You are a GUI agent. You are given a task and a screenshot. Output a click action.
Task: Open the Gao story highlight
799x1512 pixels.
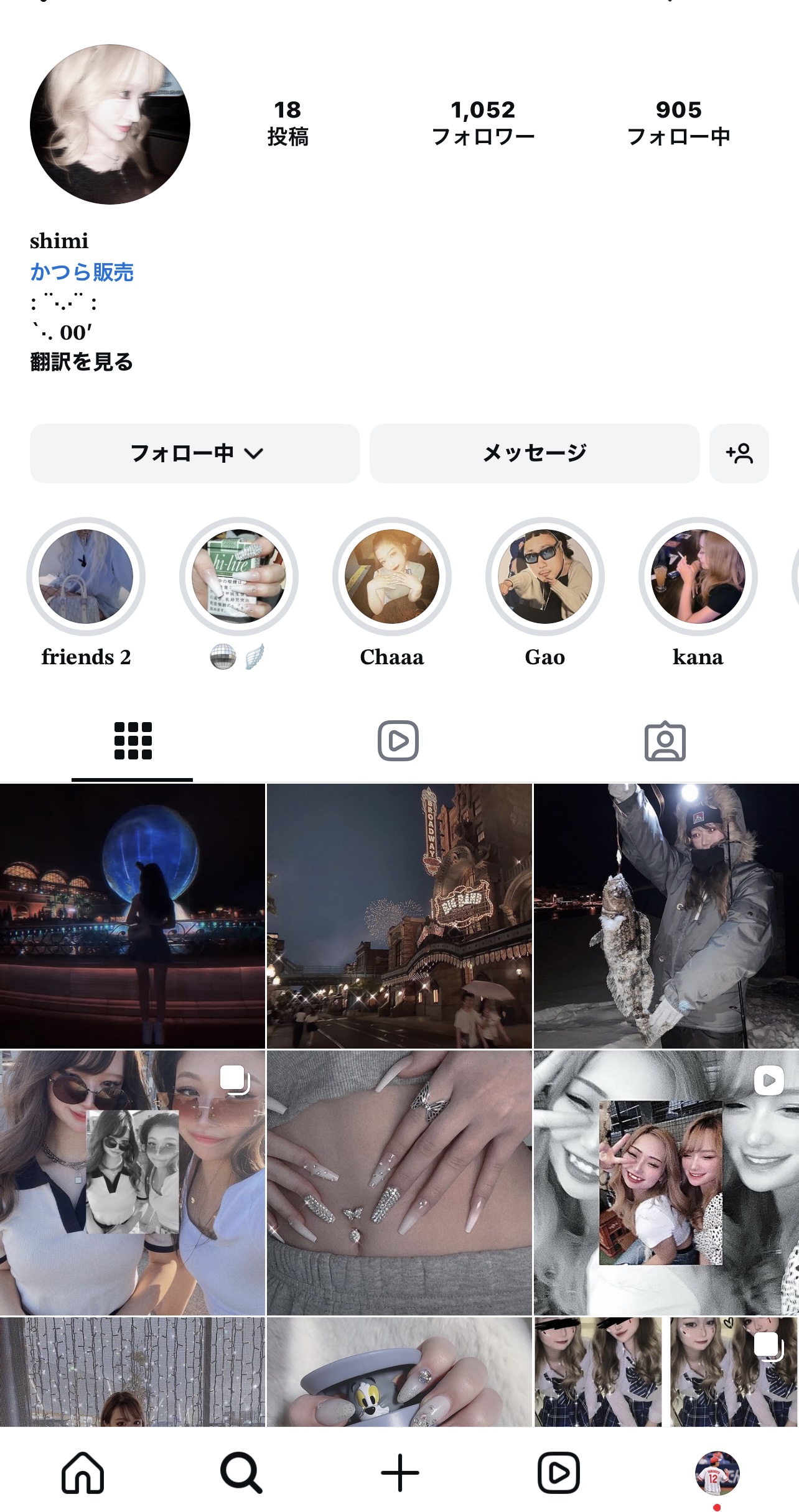545,577
